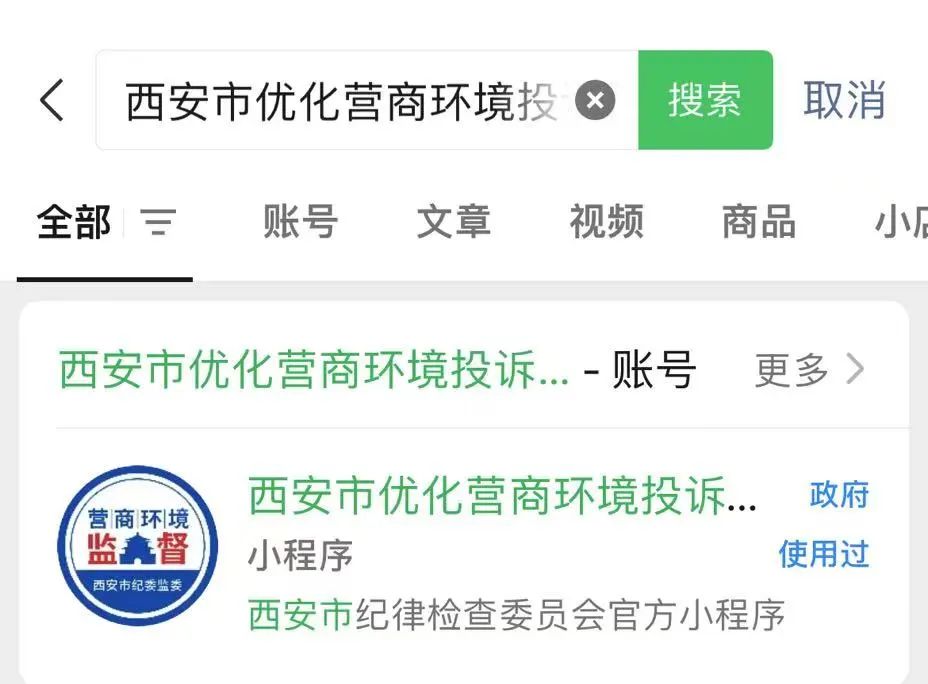Switch to the 商品 tab
Screen dimensions: 928x684
click(x=758, y=222)
